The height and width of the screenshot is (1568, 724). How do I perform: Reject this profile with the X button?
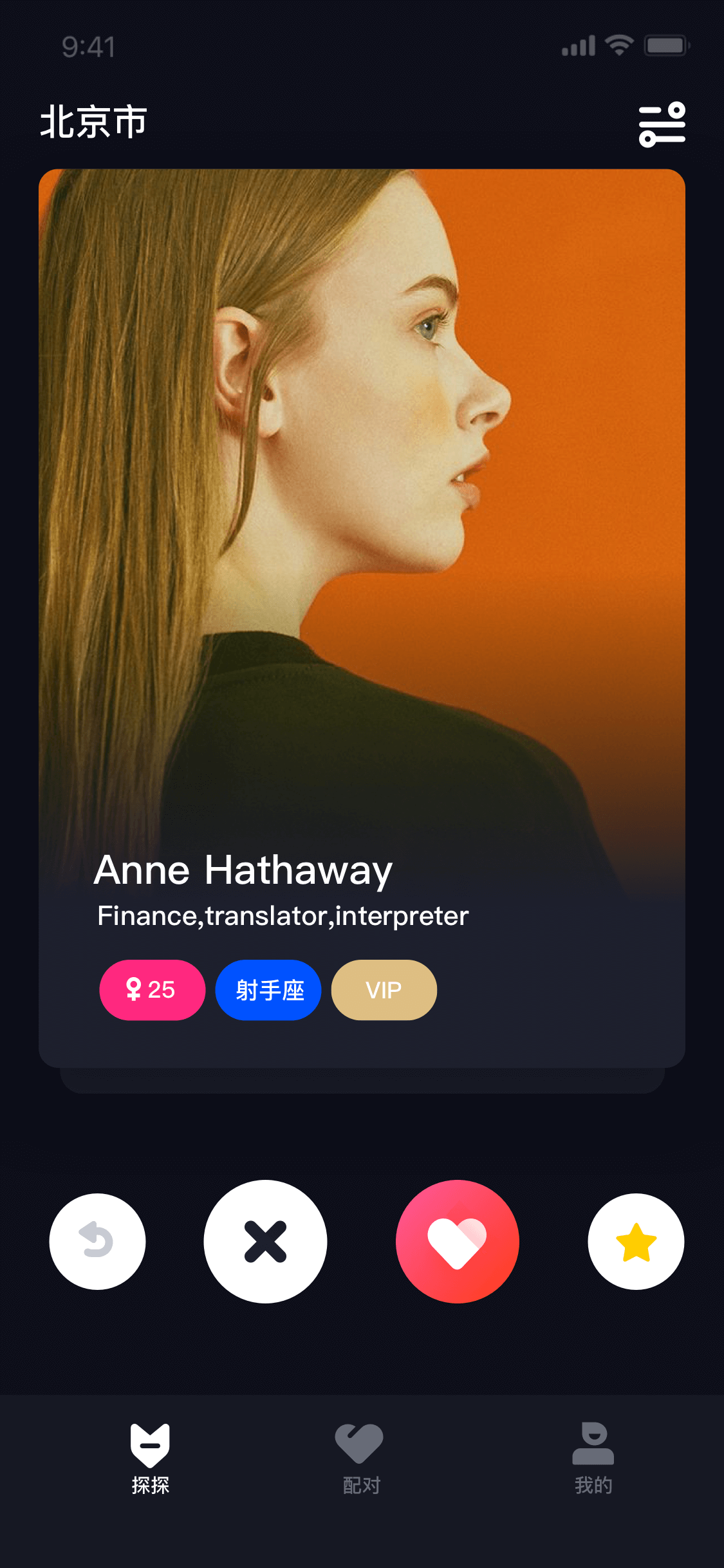point(265,1241)
